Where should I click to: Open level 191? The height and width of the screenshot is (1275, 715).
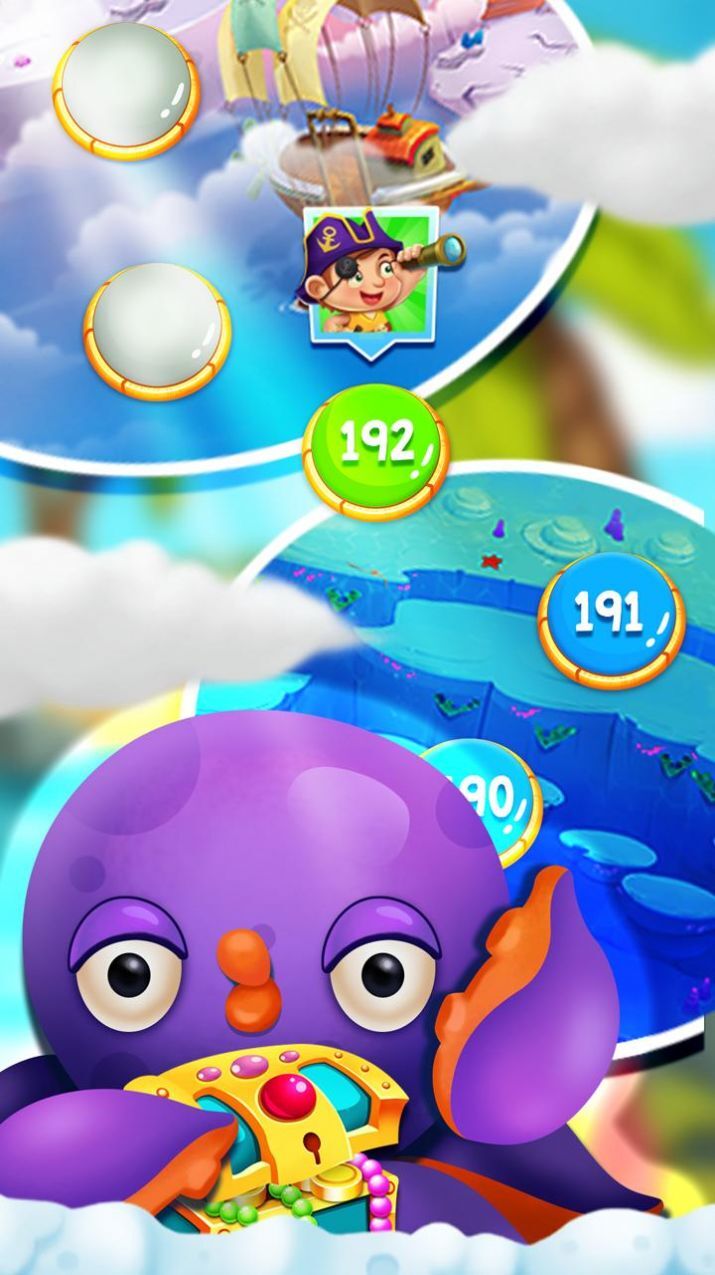click(x=611, y=619)
